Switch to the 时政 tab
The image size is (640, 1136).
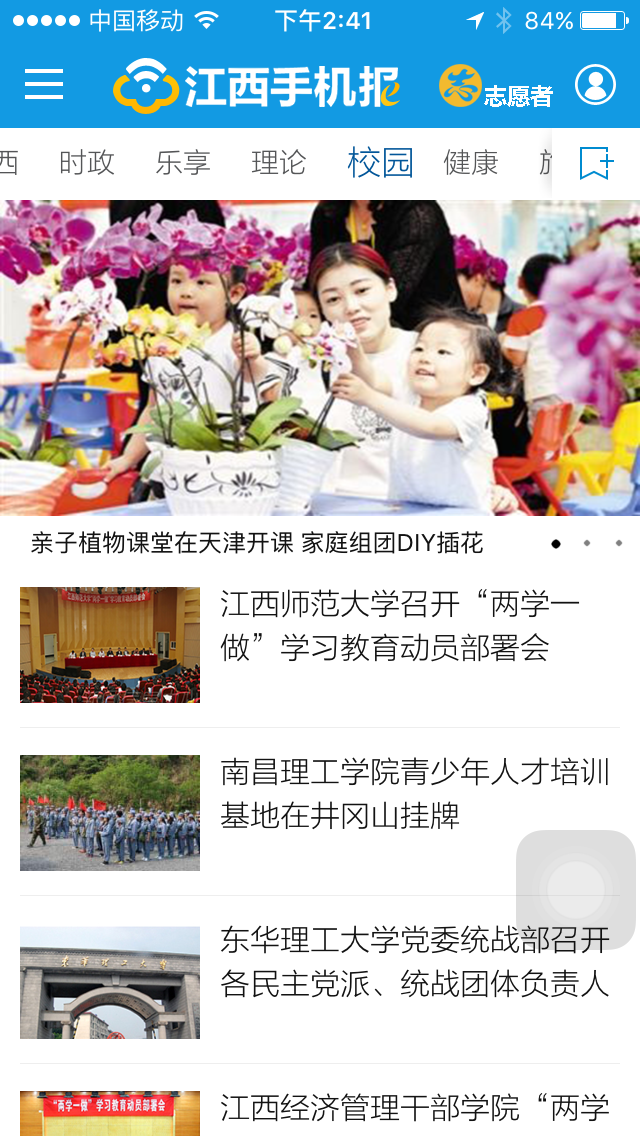(x=87, y=162)
